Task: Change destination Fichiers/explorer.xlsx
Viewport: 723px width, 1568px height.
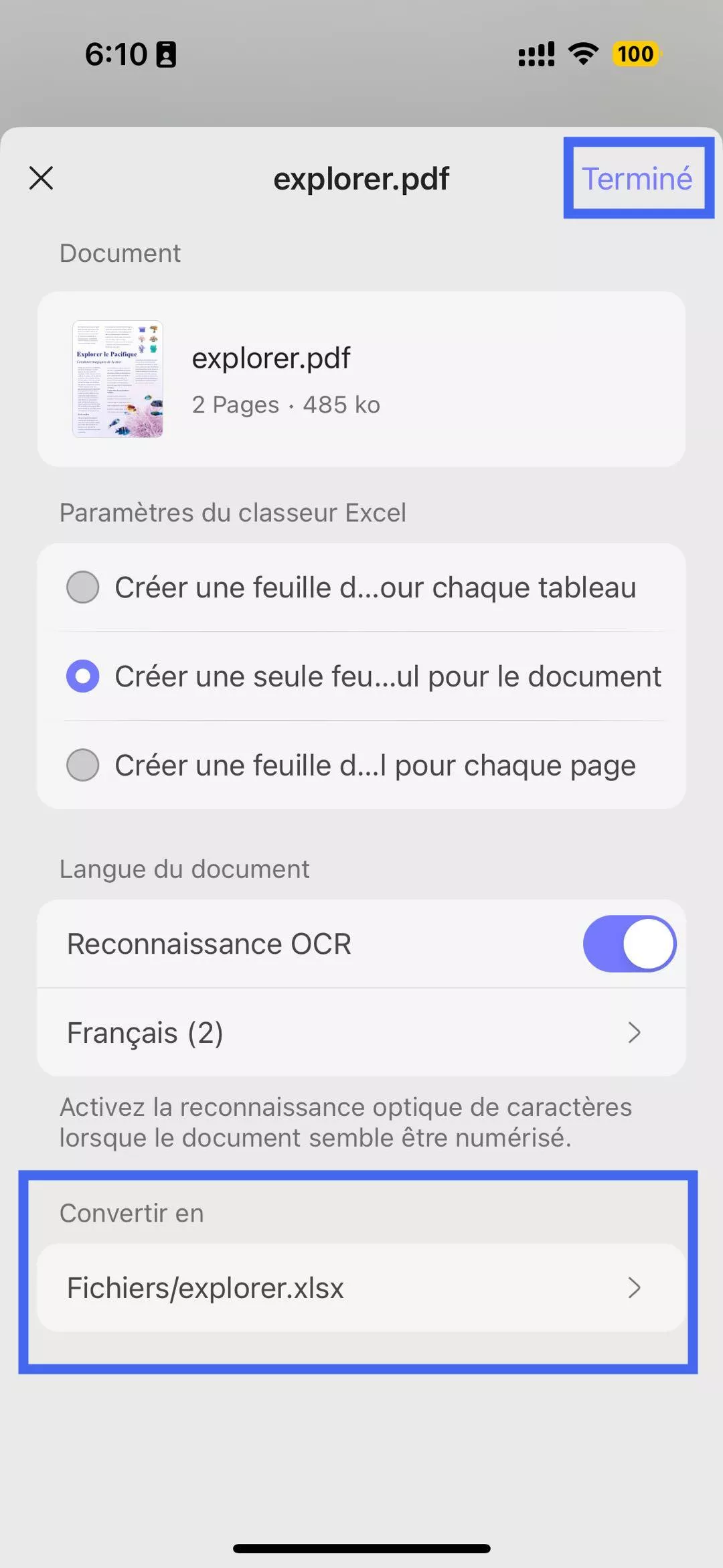Action: click(361, 1288)
